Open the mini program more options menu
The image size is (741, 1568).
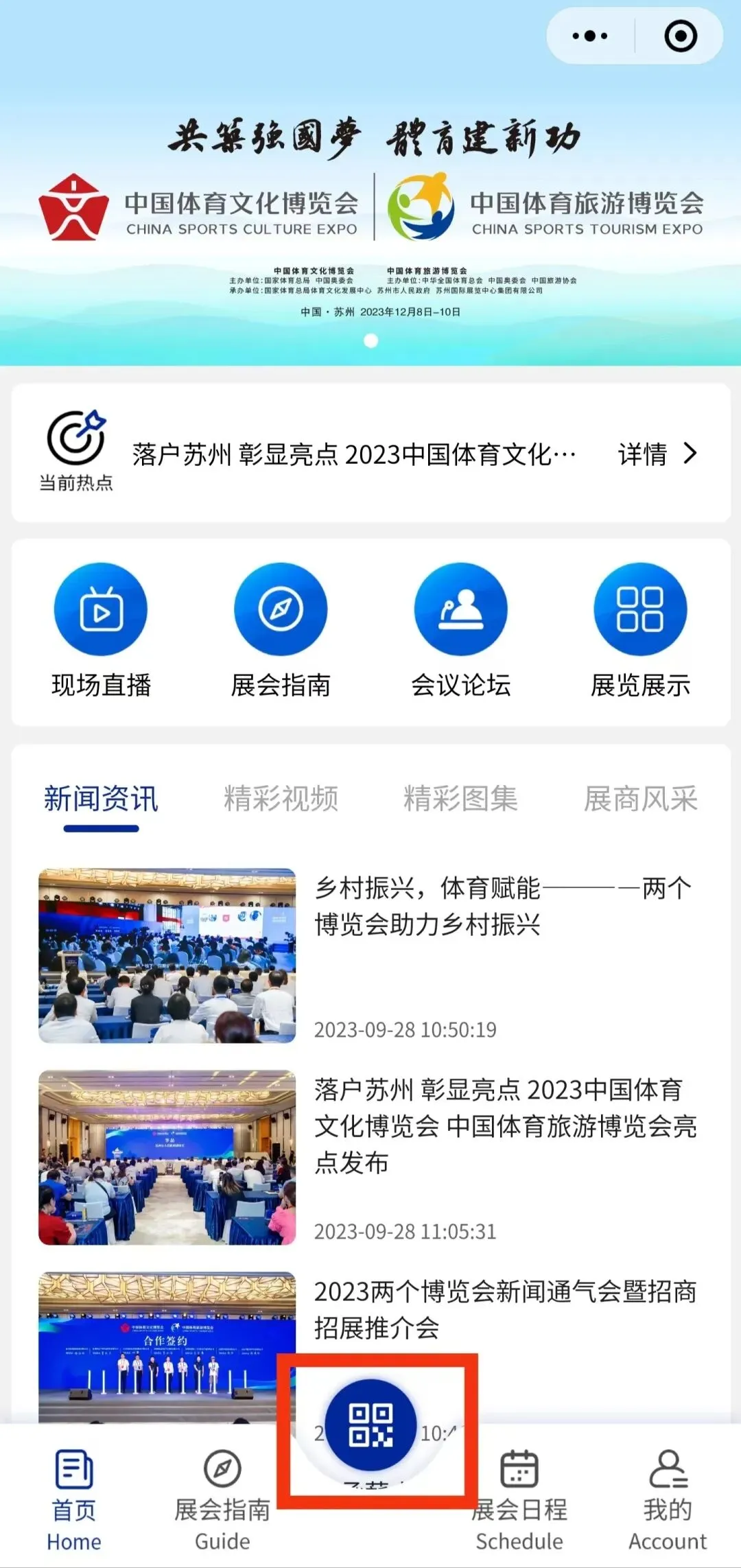590,36
